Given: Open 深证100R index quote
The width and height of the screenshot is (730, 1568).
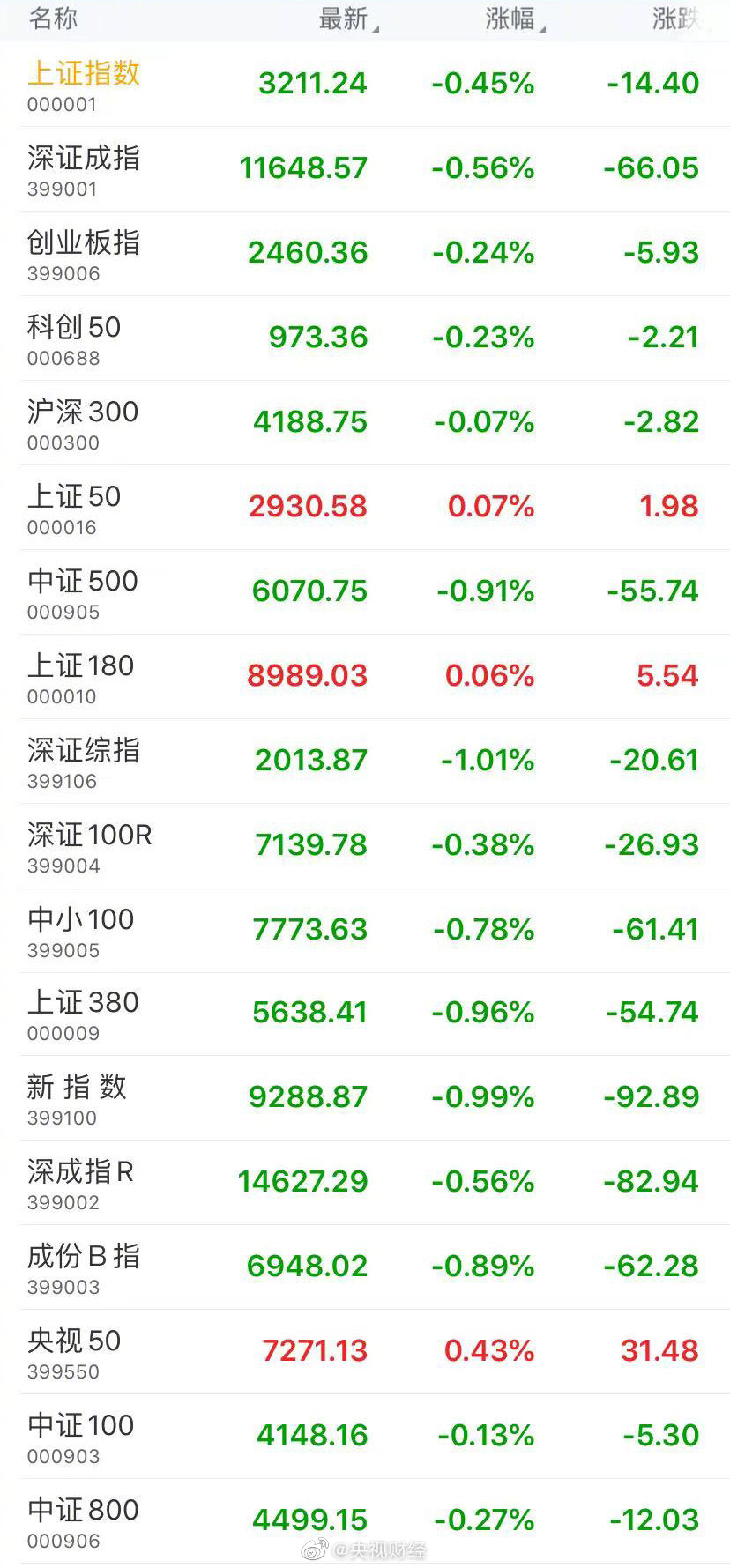Looking at the screenshot, I should point(365,846).
